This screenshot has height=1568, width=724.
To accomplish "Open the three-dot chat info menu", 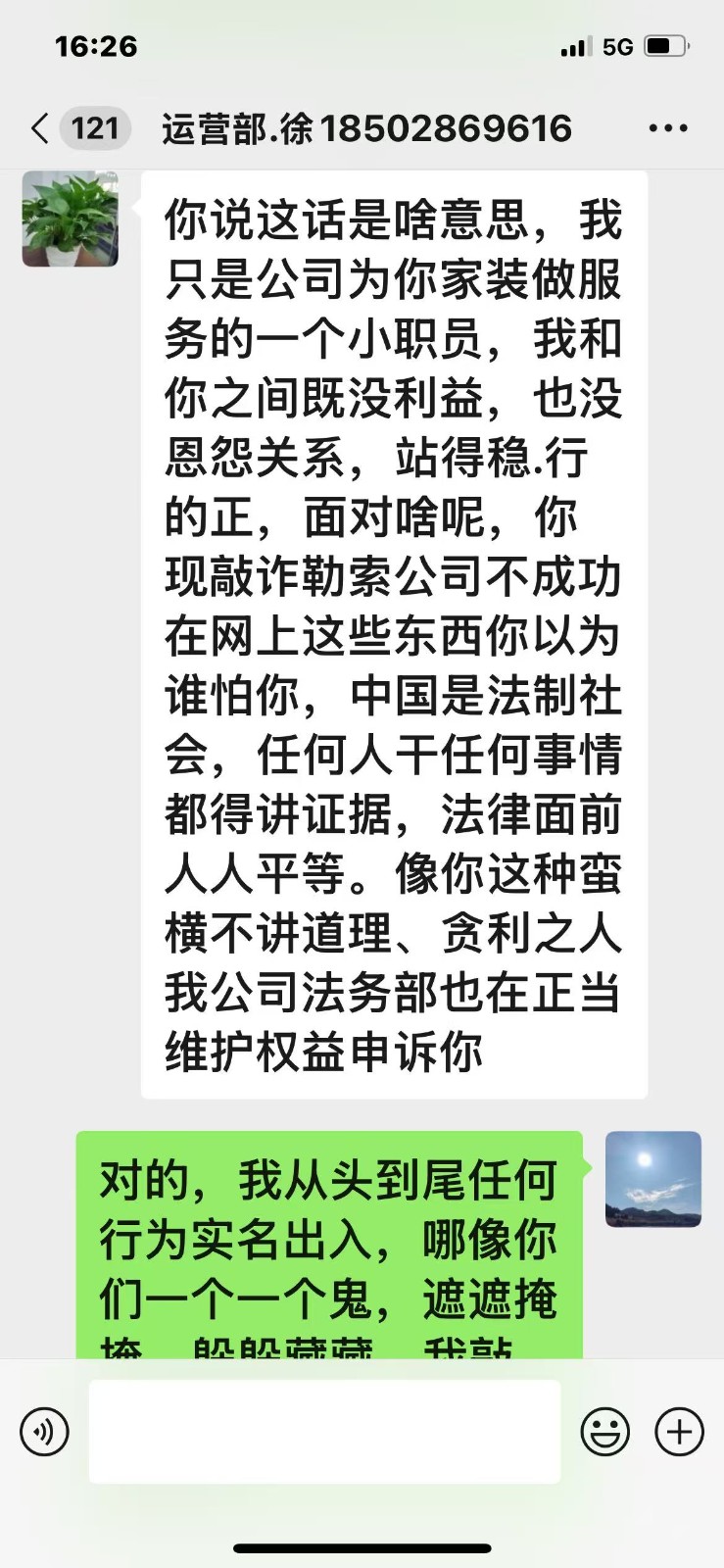I will (668, 128).
